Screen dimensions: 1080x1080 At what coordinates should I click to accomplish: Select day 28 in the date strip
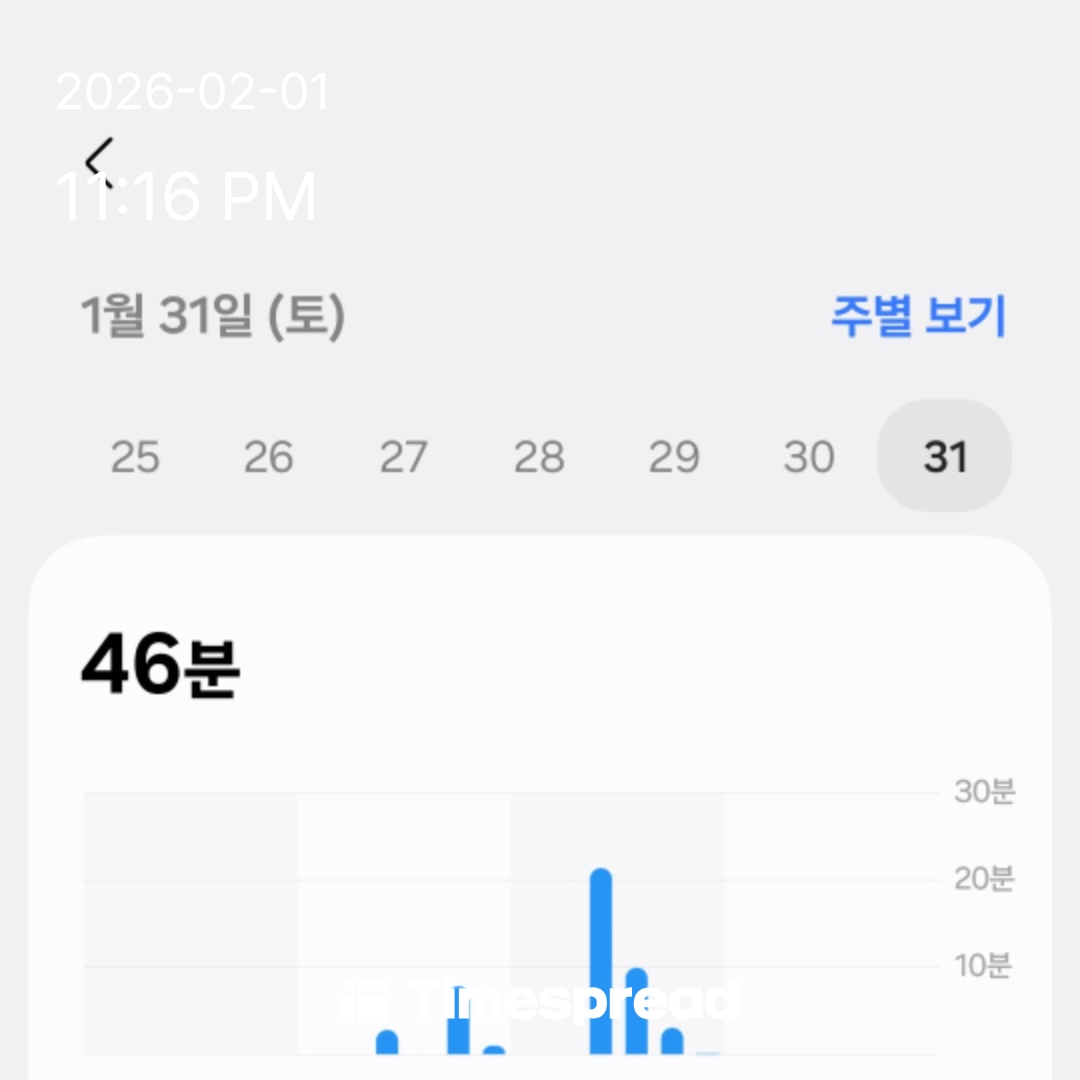tap(539, 457)
